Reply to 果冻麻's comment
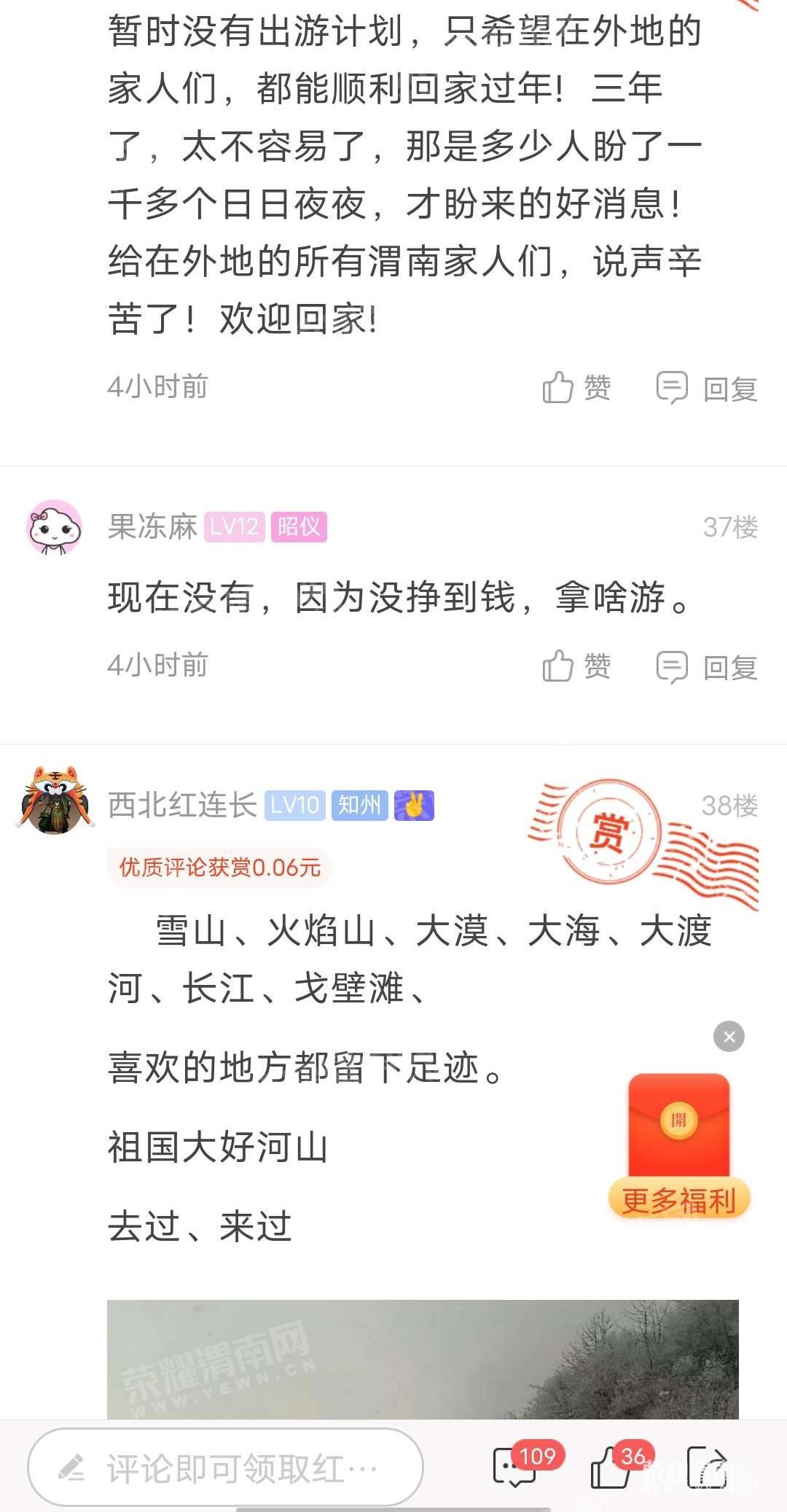Image resolution: width=787 pixels, height=1512 pixels. 707,666
